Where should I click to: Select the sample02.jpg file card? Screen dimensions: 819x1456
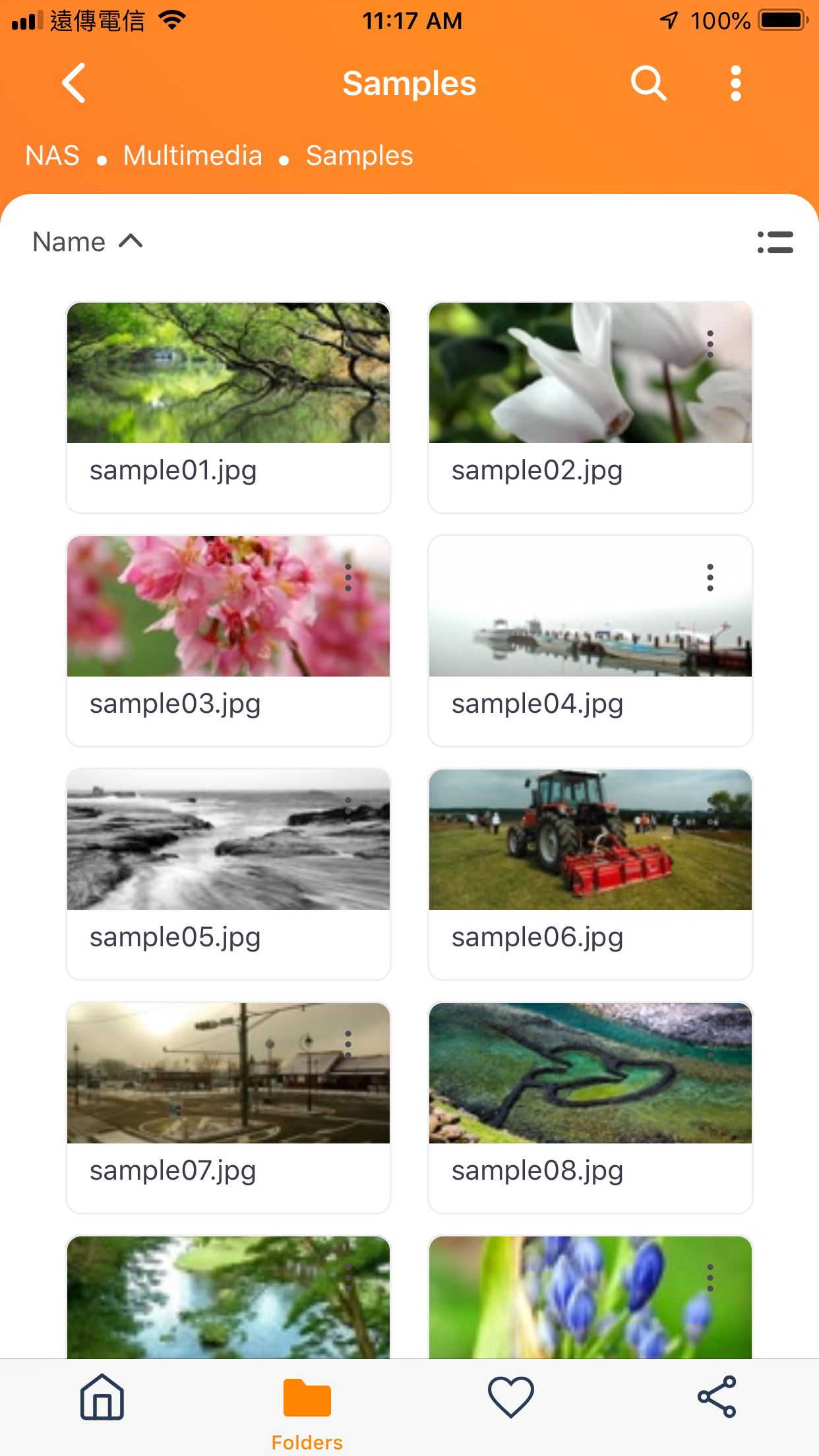click(x=590, y=407)
